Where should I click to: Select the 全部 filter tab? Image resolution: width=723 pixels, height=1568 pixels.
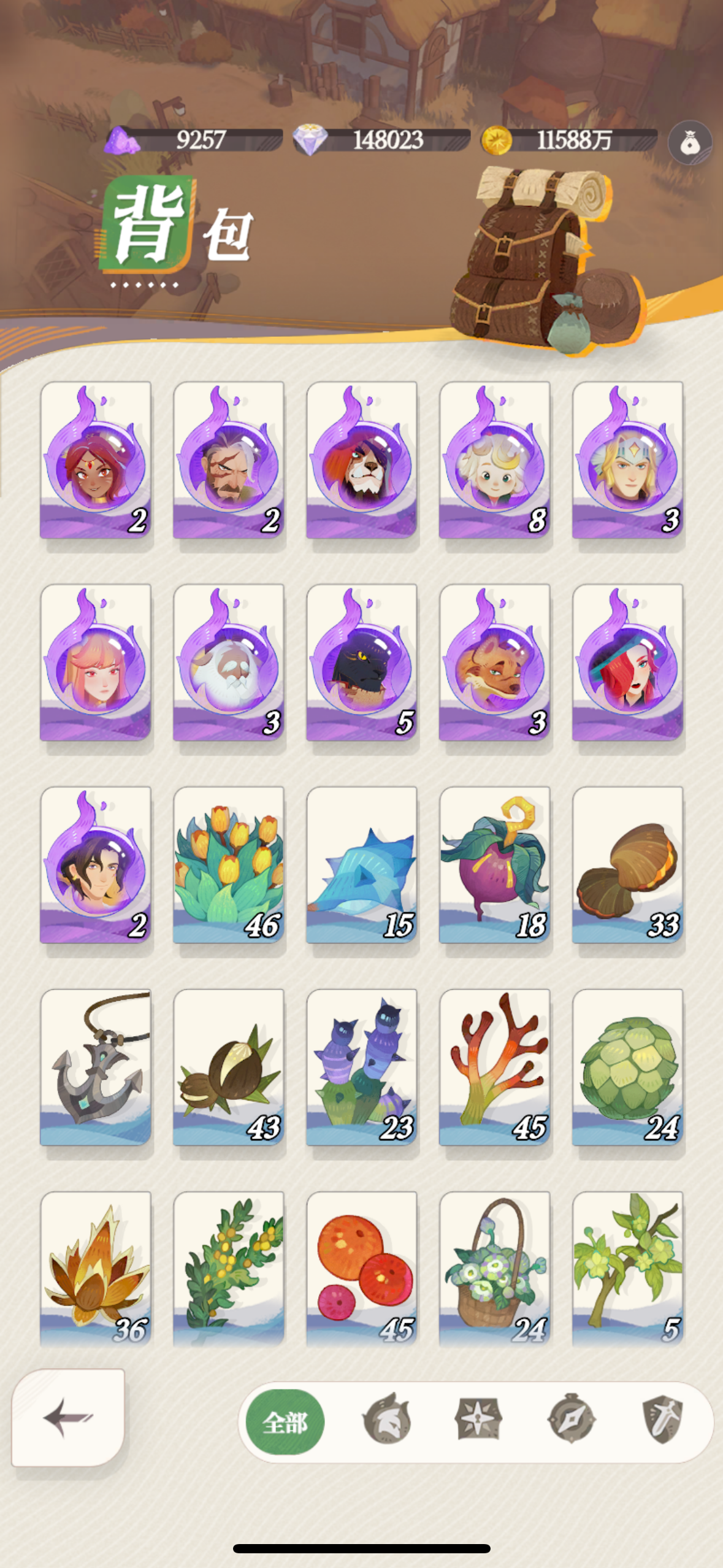pos(285,1421)
